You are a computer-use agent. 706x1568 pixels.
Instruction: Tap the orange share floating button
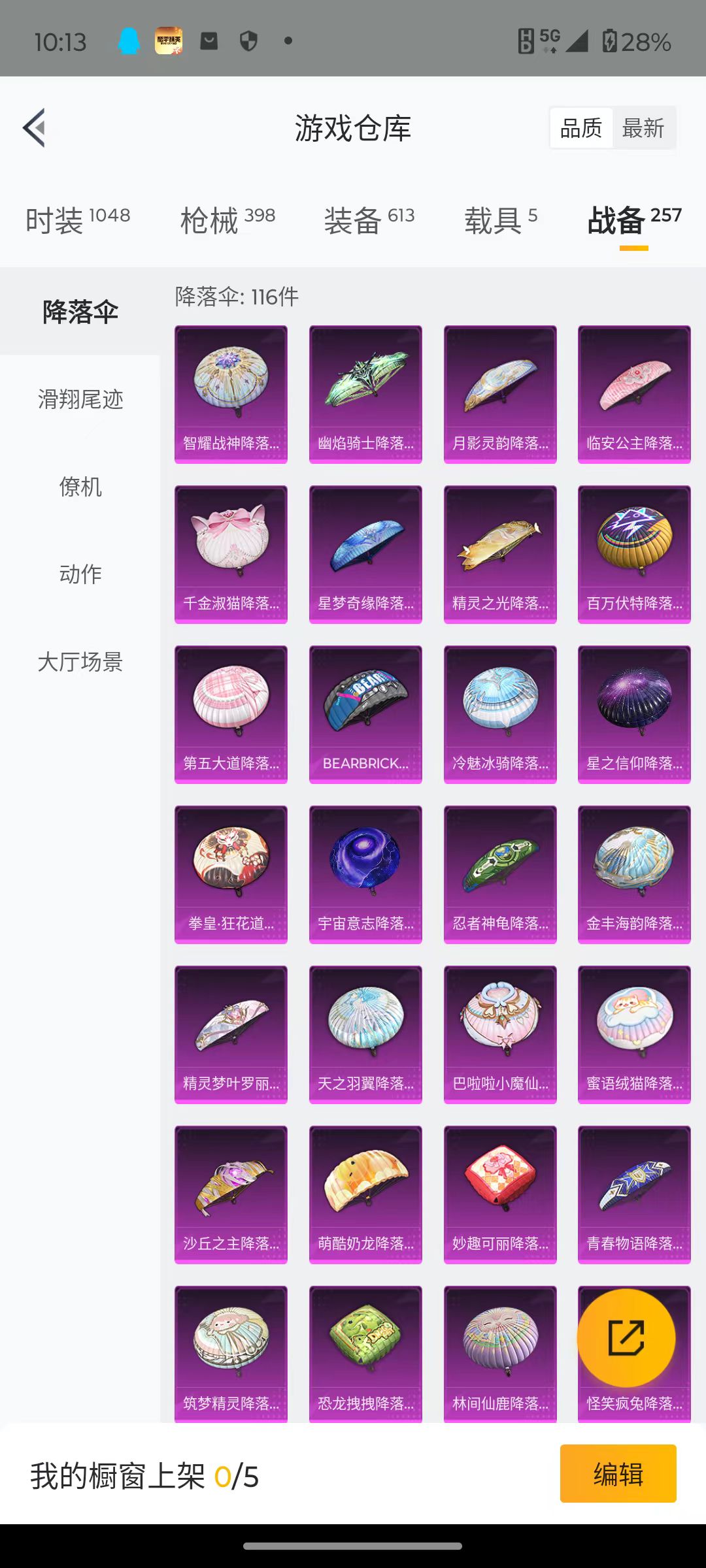626,1337
